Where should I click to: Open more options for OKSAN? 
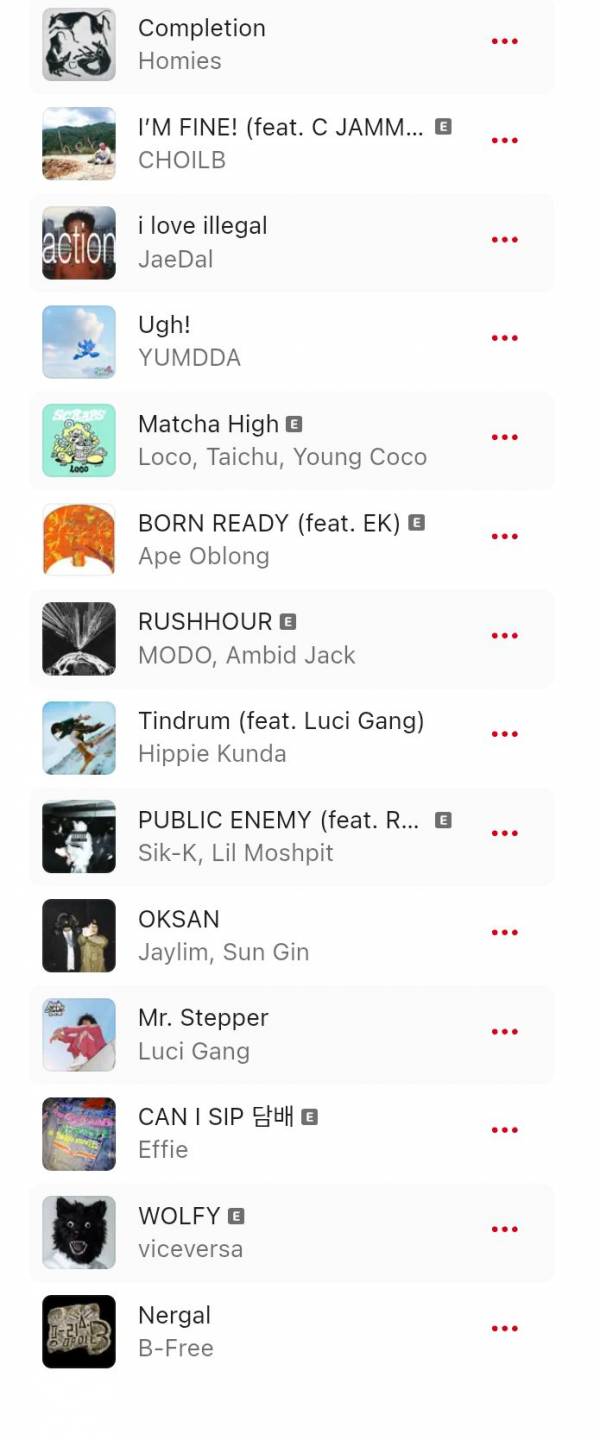click(x=504, y=933)
